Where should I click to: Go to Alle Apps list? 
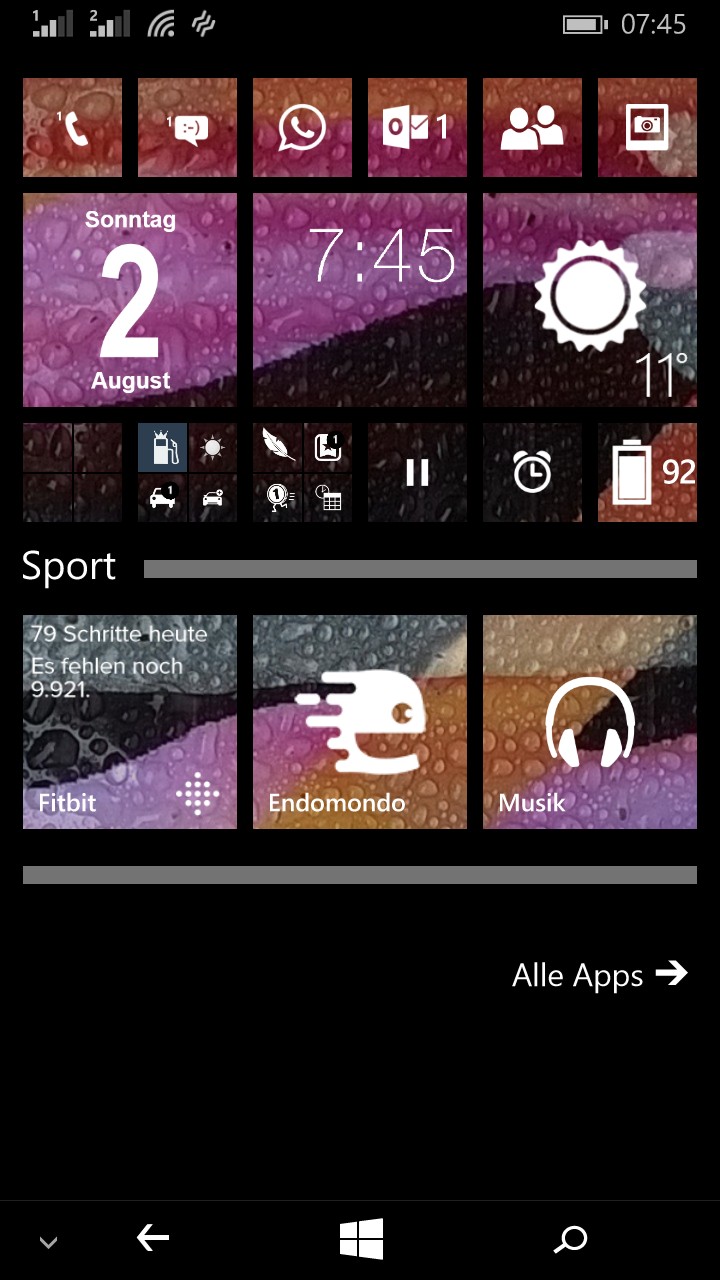(600, 975)
